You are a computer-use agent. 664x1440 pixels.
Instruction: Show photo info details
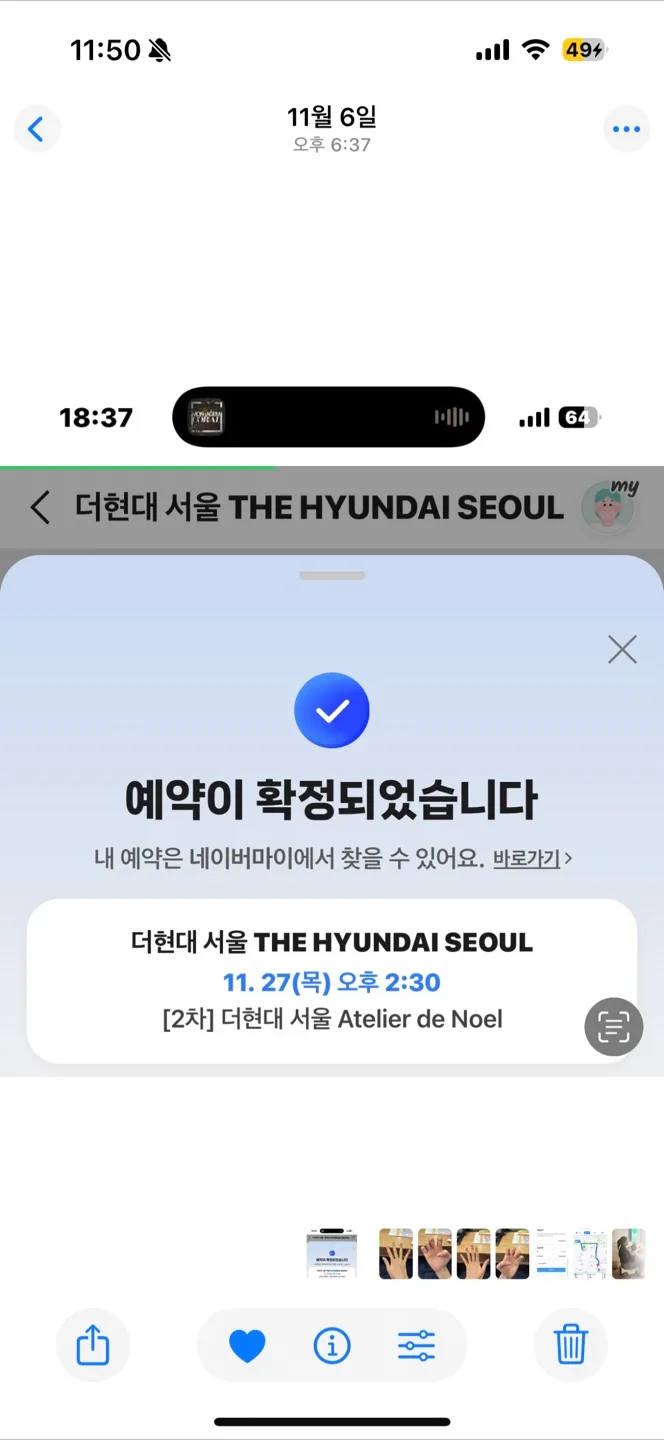pyautogui.click(x=332, y=1346)
